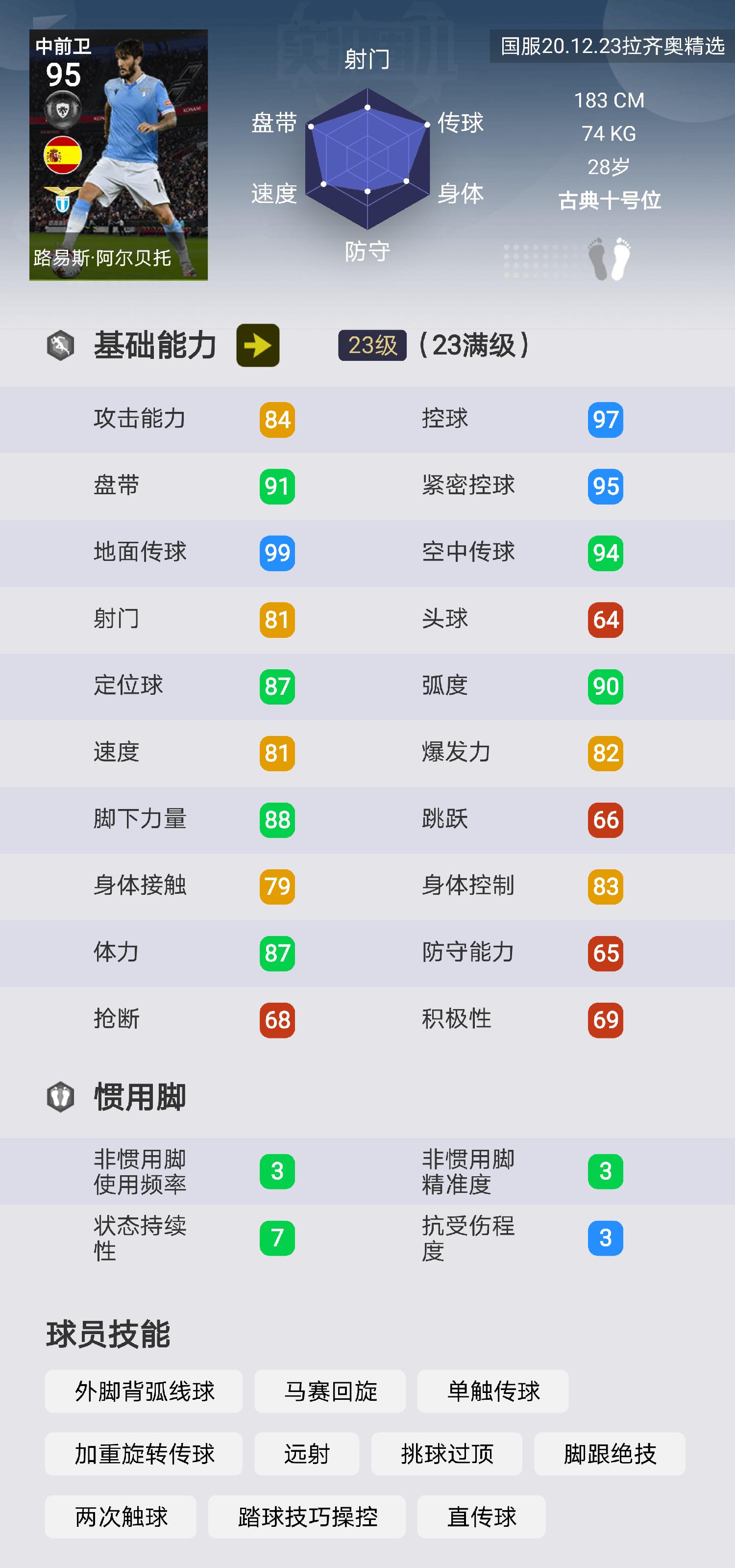Image resolution: width=735 pixels, height=1568 pixels.
Task: Toggle the 外脚背弧线球 skill badge
Action: [x=143, y=1391]
